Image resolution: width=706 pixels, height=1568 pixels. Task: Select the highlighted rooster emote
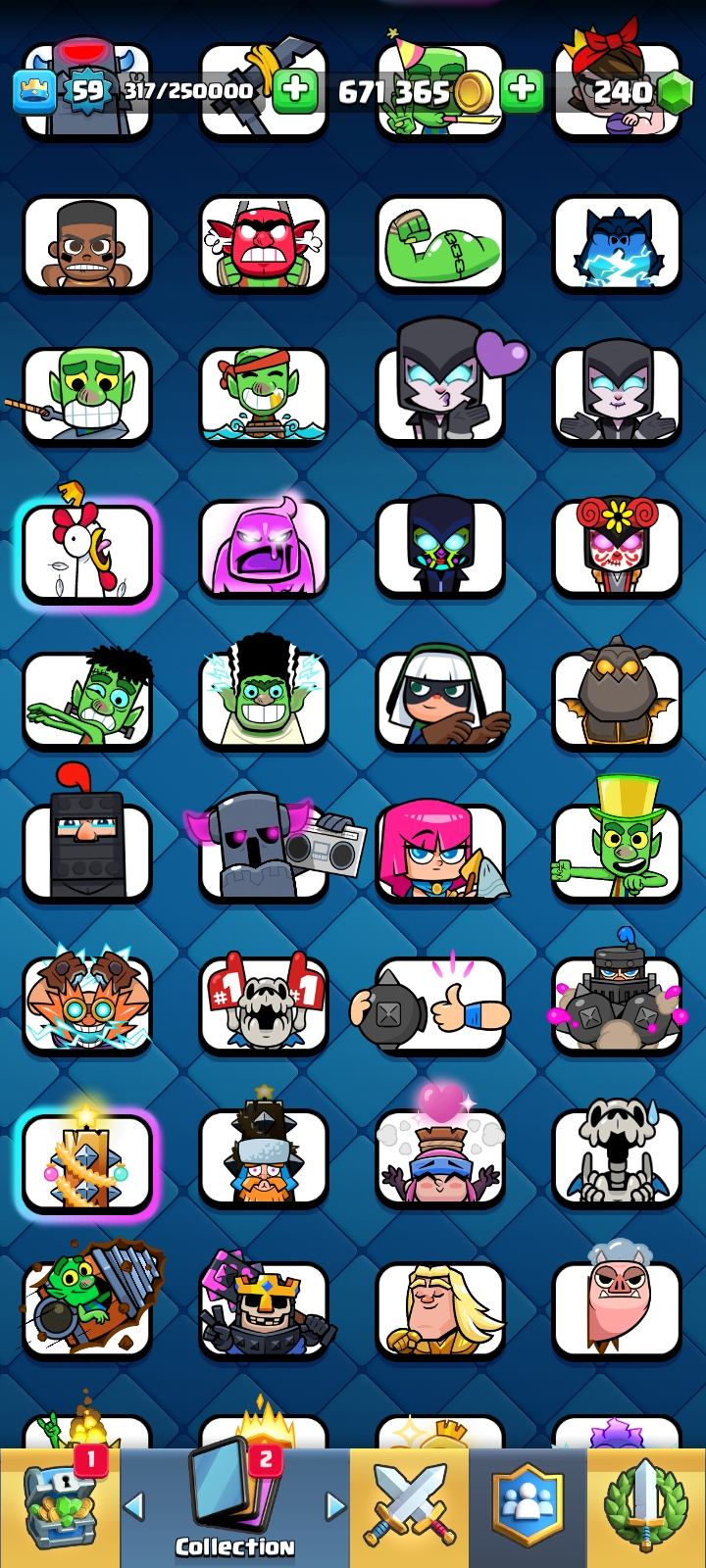[x=87, y=553]
